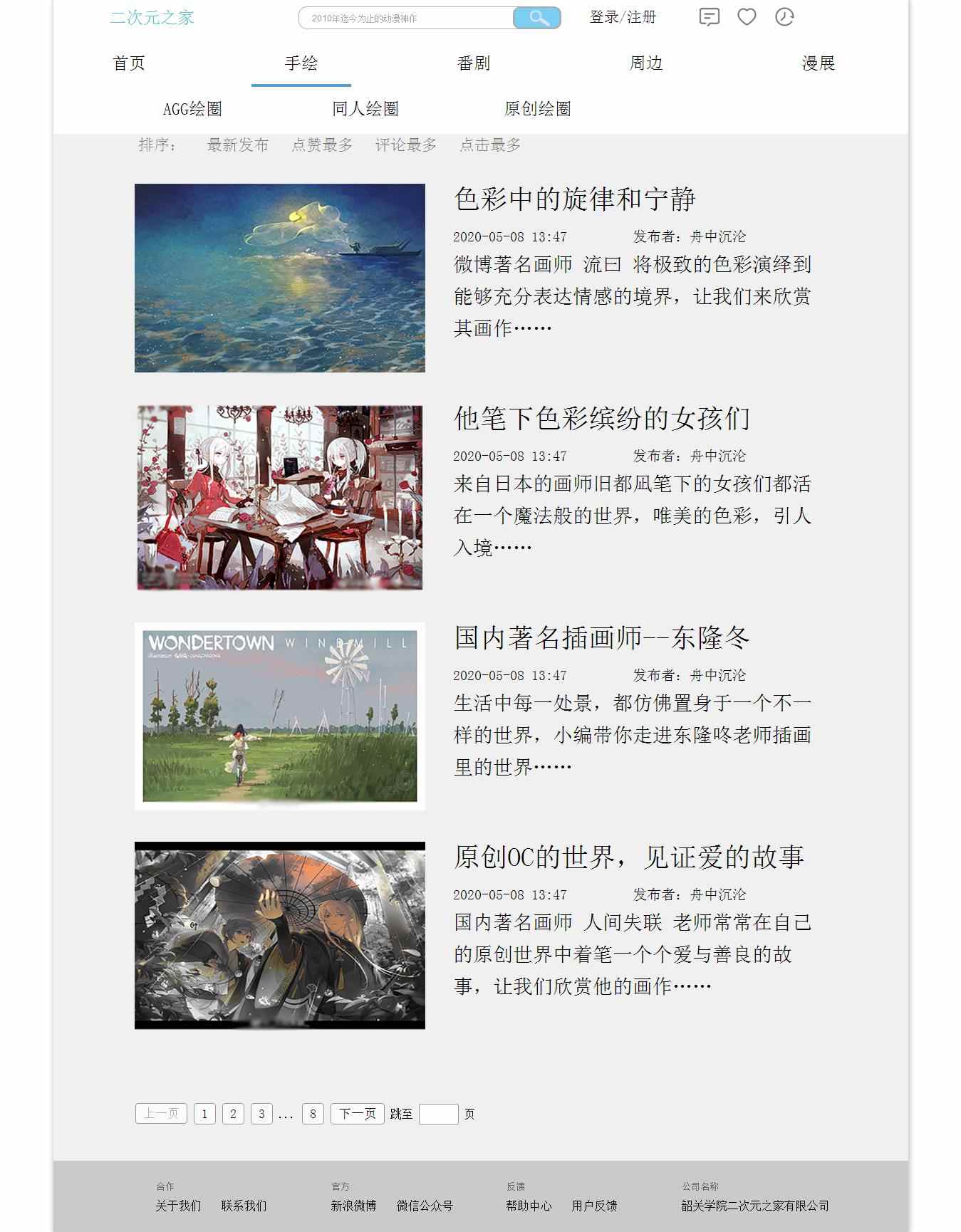
Task: Select the 同人绘圈 sub-tab
Action: (365, 109)
